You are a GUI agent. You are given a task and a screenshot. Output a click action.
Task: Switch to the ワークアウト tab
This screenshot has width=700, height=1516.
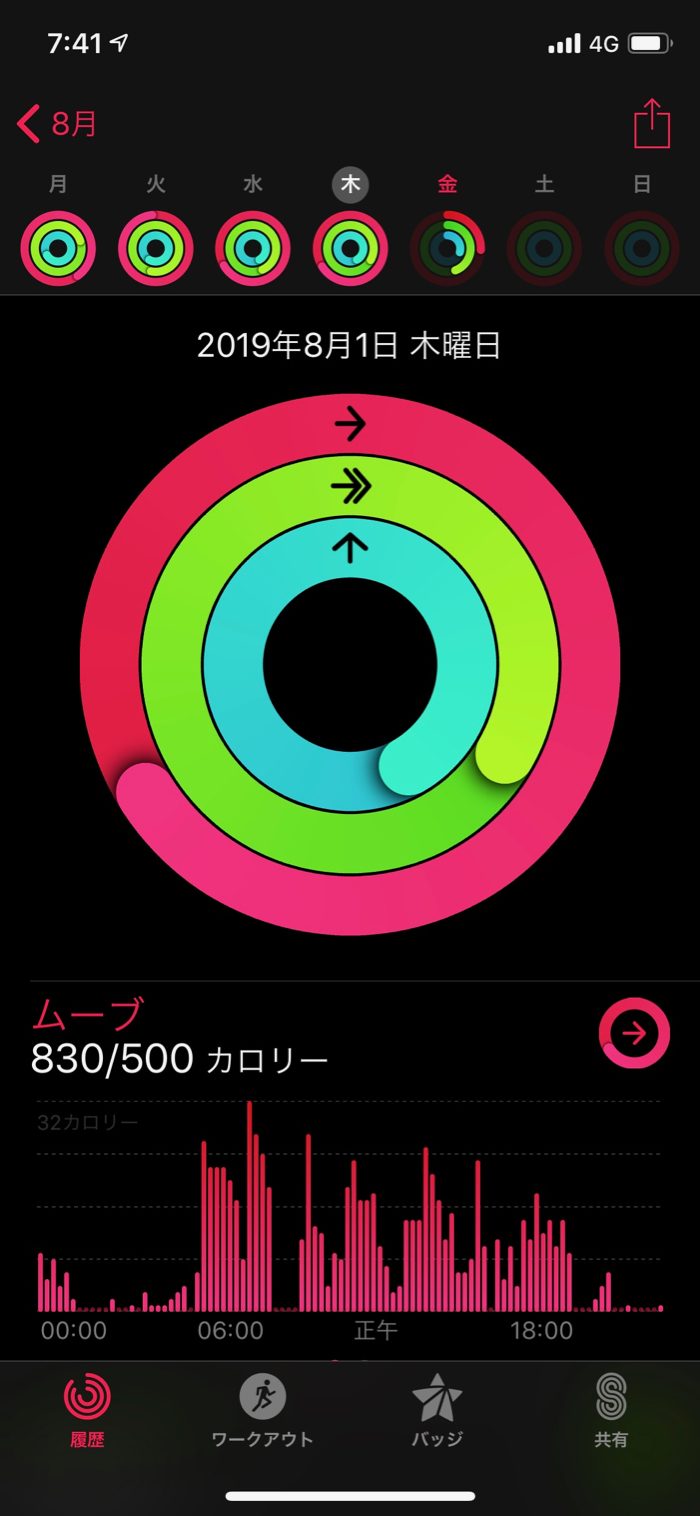pos(262,1410)
